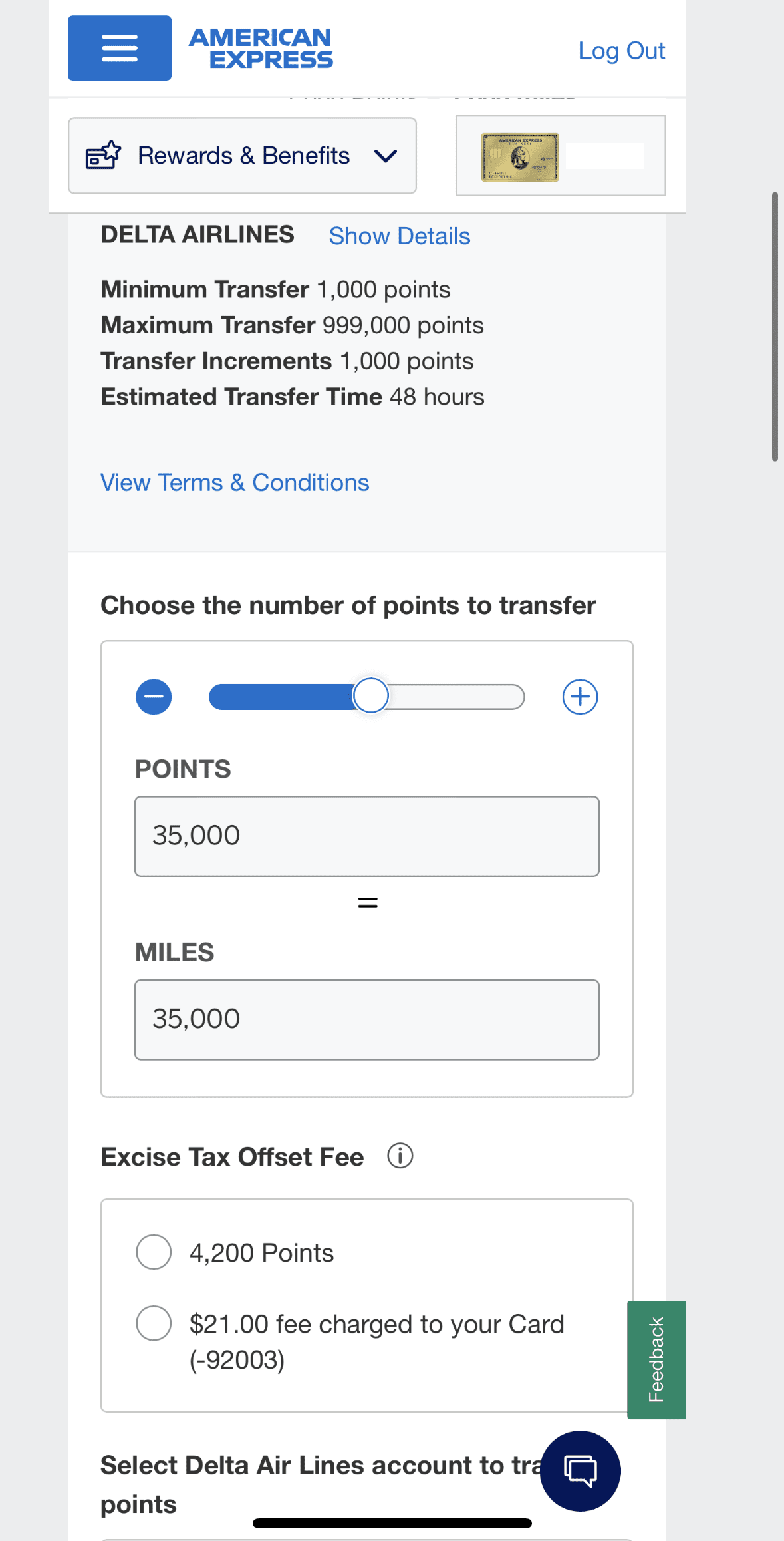Select the radio next to 4,200 Points
Viewport: 784px width, 1541px height.
point(154,1252)
